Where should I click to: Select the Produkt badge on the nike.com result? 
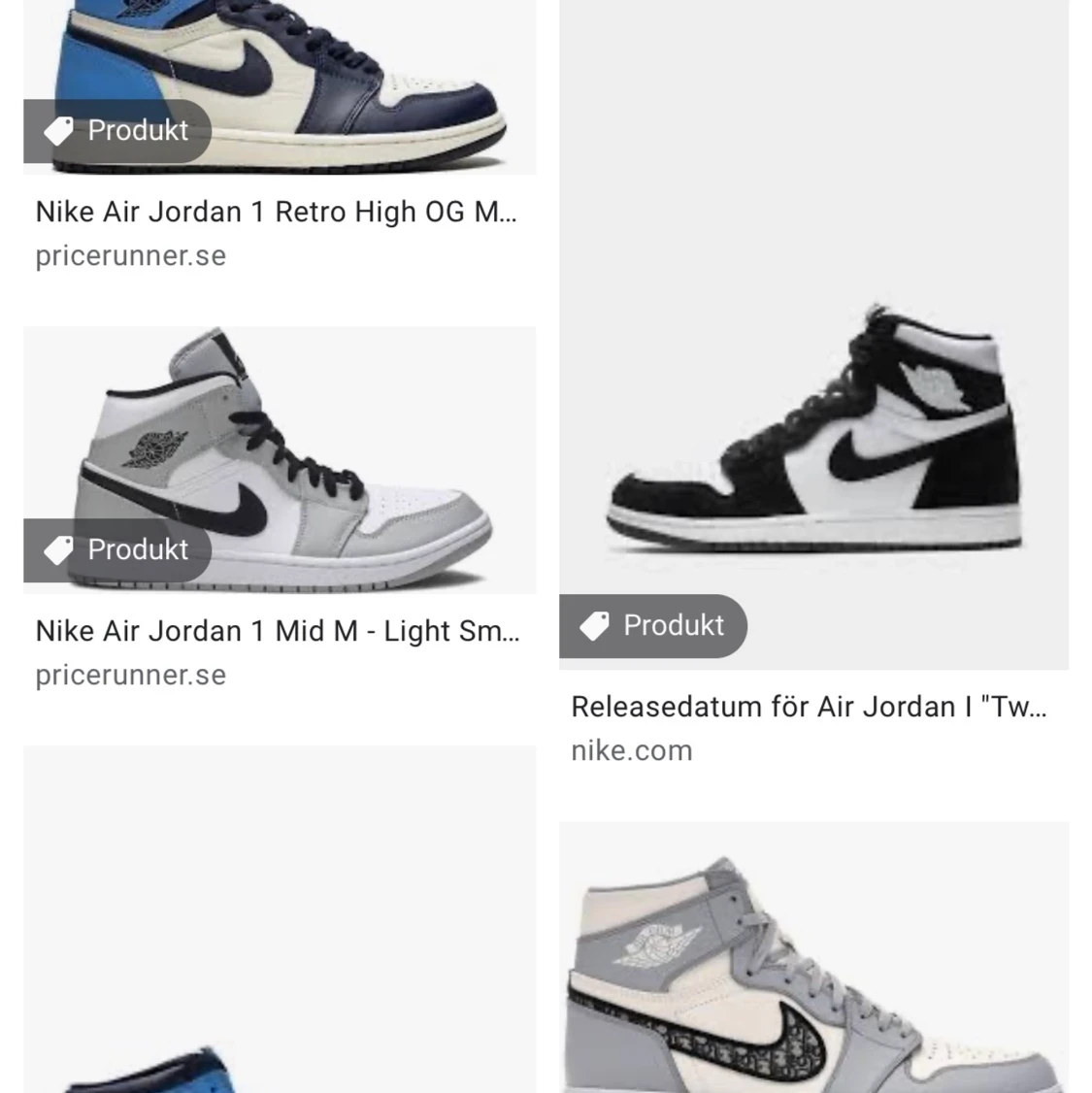pyautogui.click(x=653, y=626)
